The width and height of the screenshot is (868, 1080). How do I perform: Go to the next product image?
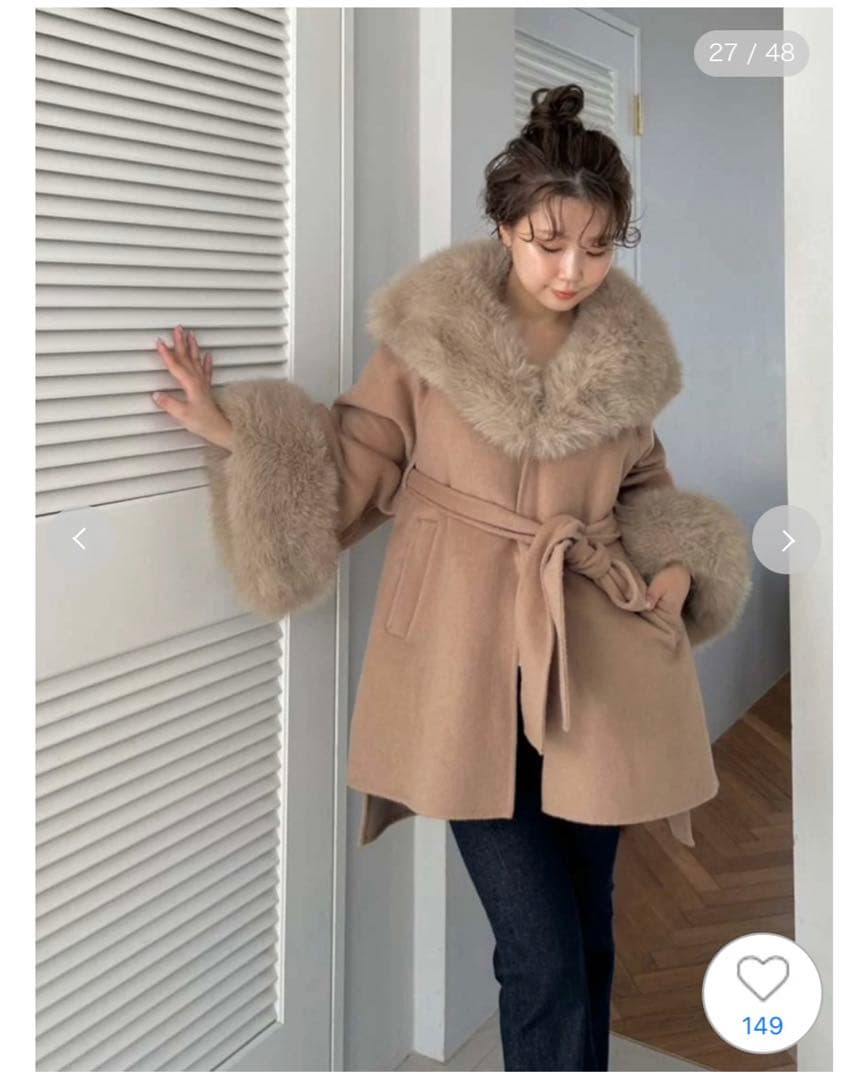tap(786, 540)
